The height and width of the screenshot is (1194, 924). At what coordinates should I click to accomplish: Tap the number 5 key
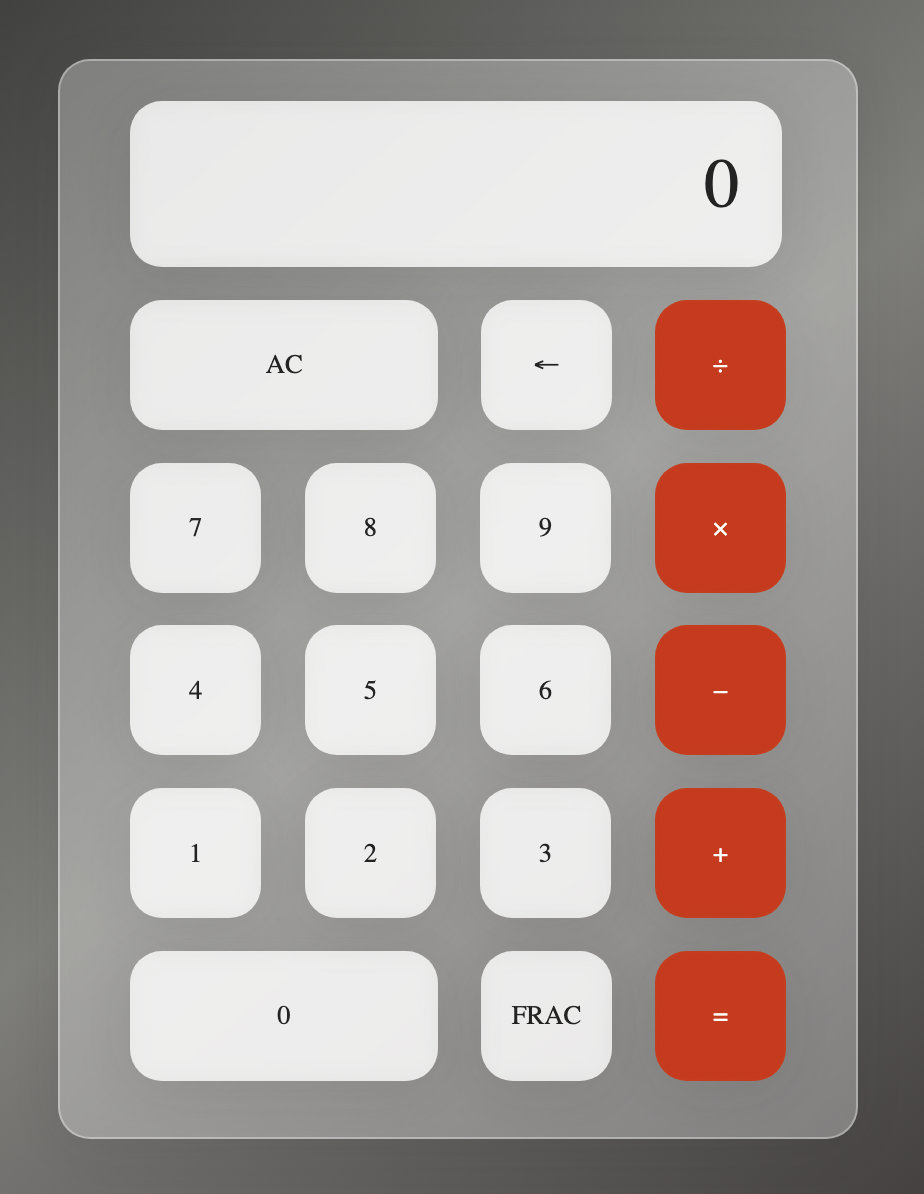coord(370,690)
